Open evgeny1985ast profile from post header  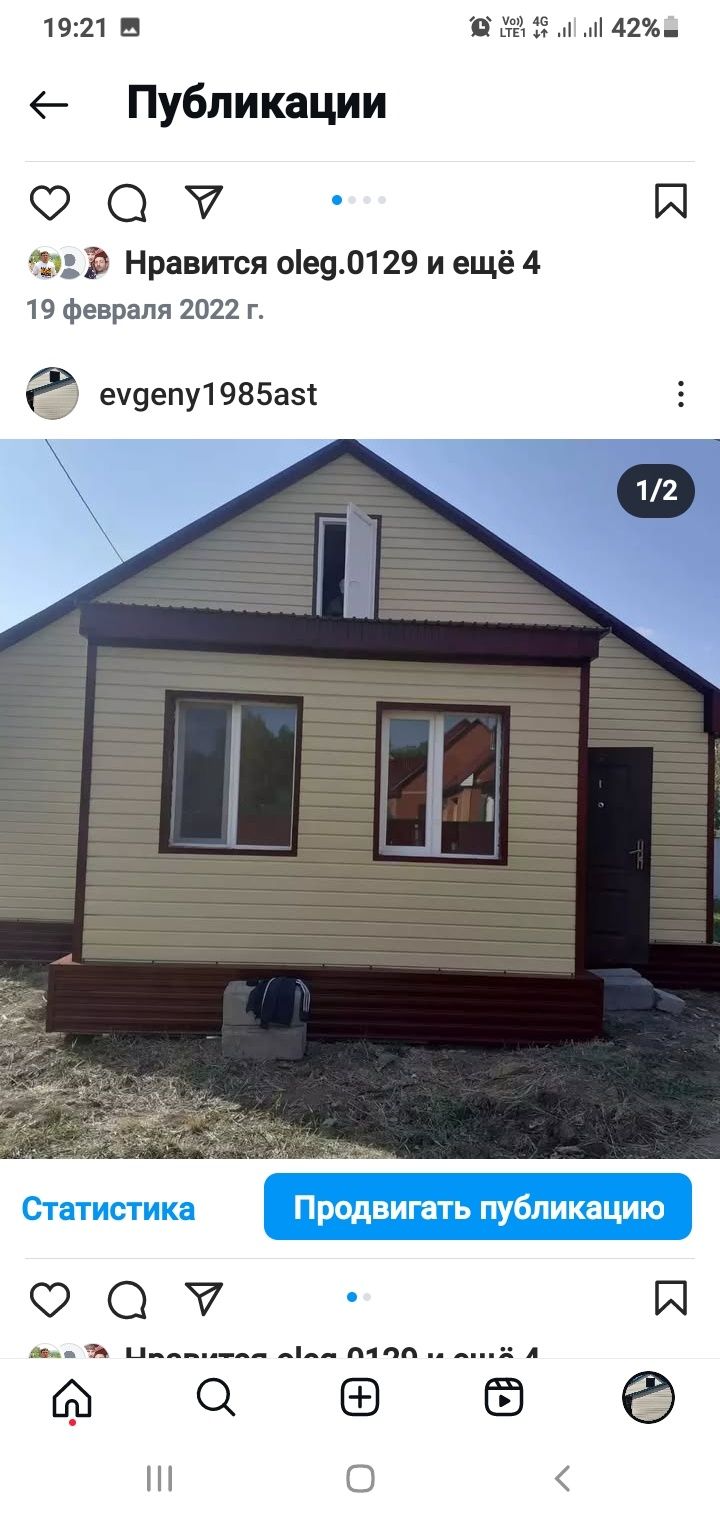coord(208,394)
